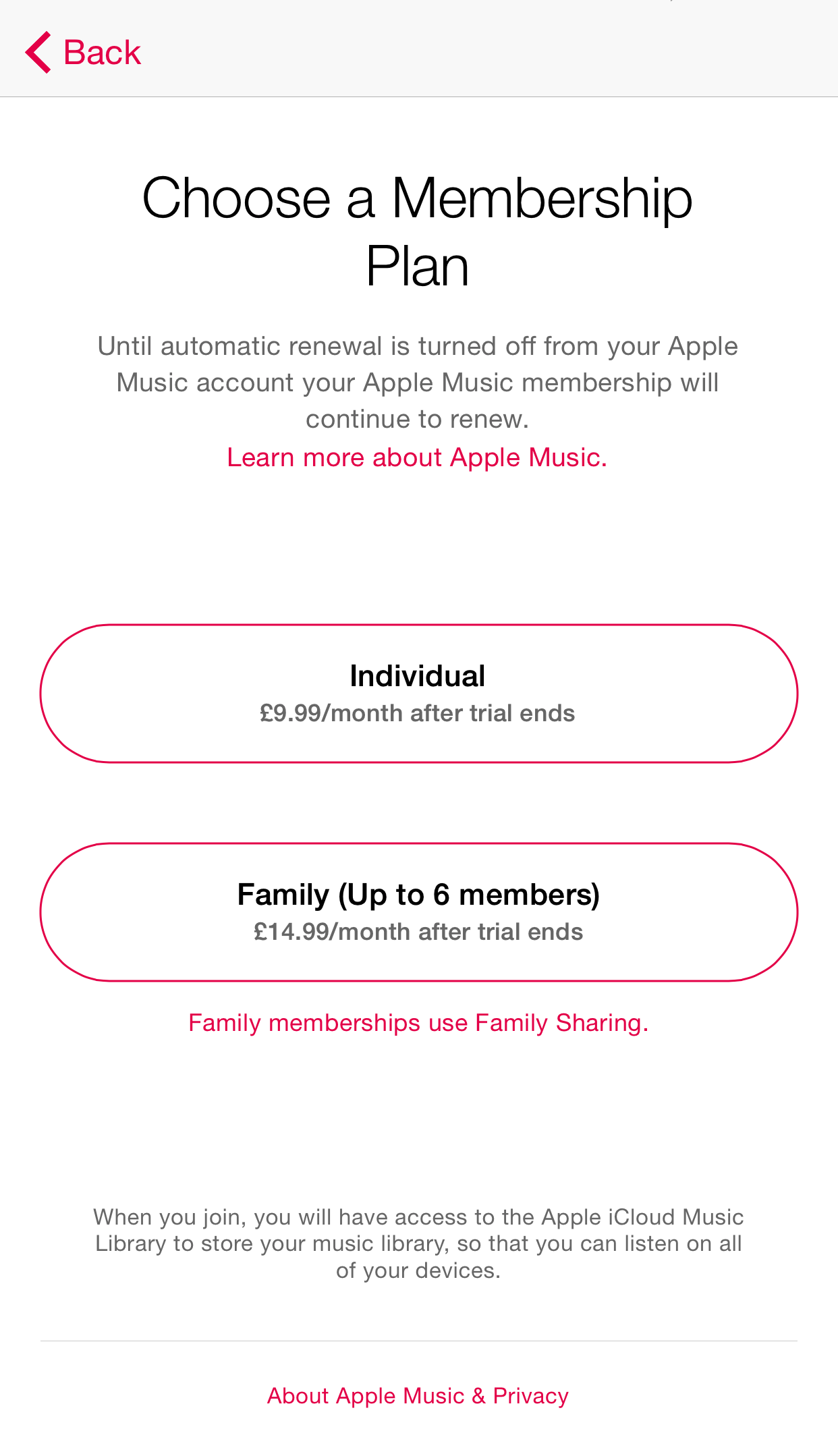The image size is (838, 1456).
Task: Select the Individual membership plan
Action: (x=419, y=694)
